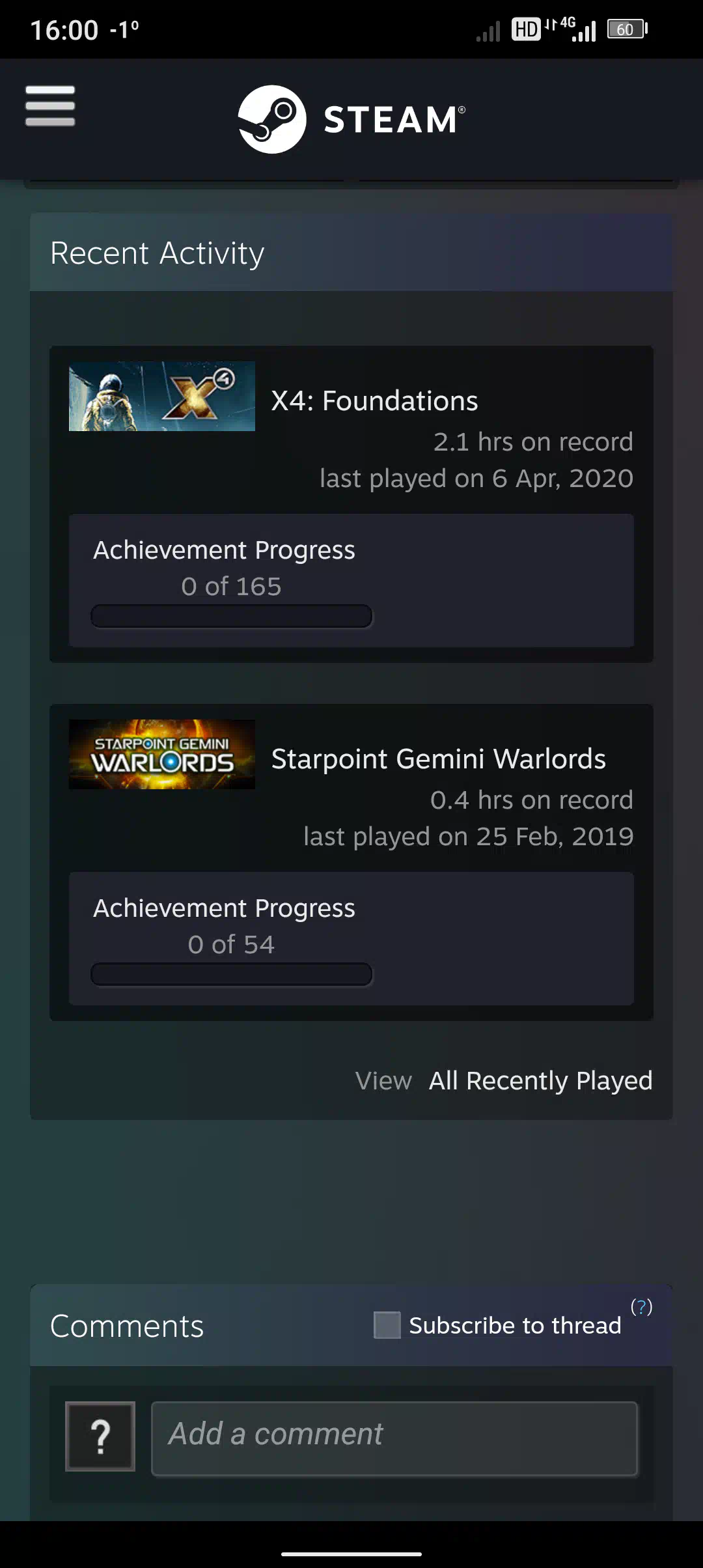Open the Steam logo home link

(351, 119)
